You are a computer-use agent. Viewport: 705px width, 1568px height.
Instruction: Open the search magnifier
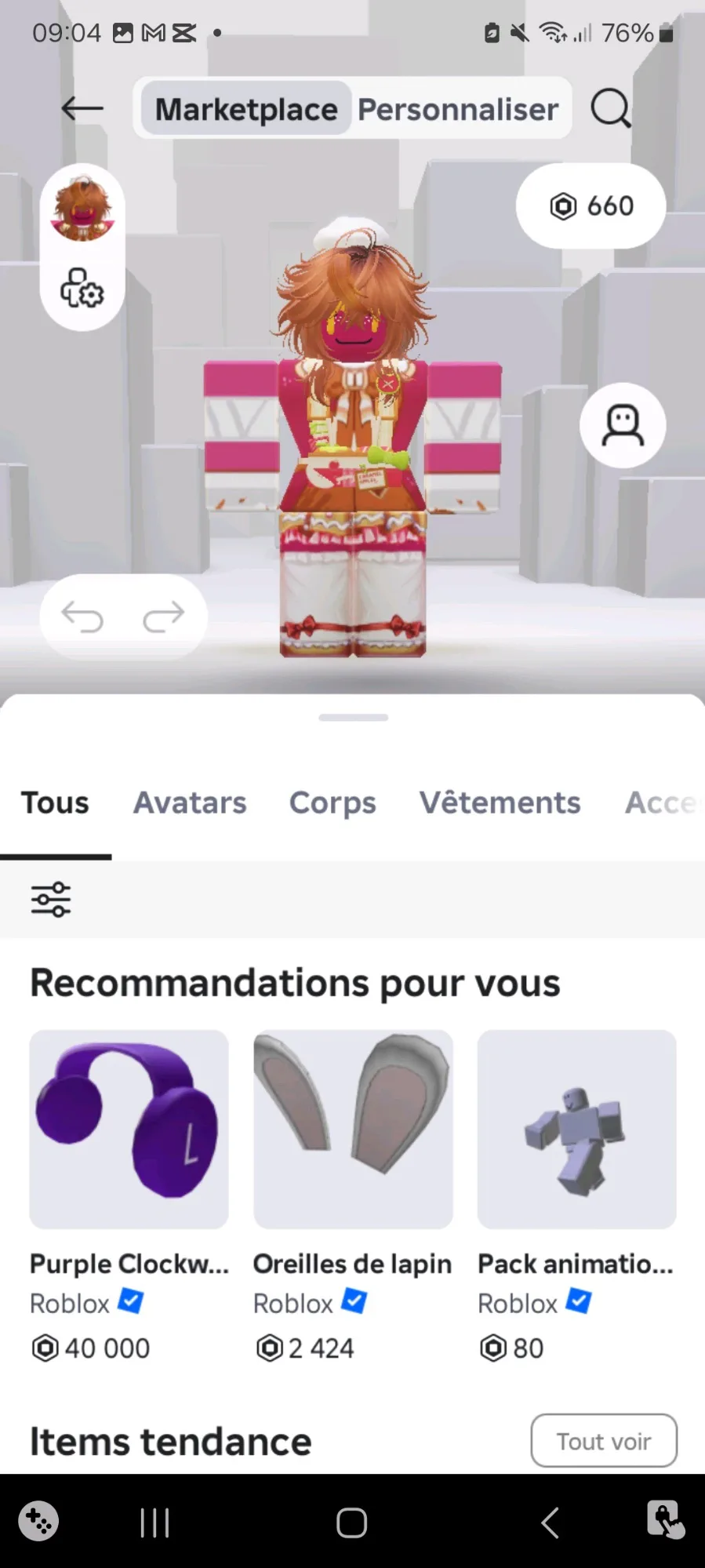click(610, 108)
